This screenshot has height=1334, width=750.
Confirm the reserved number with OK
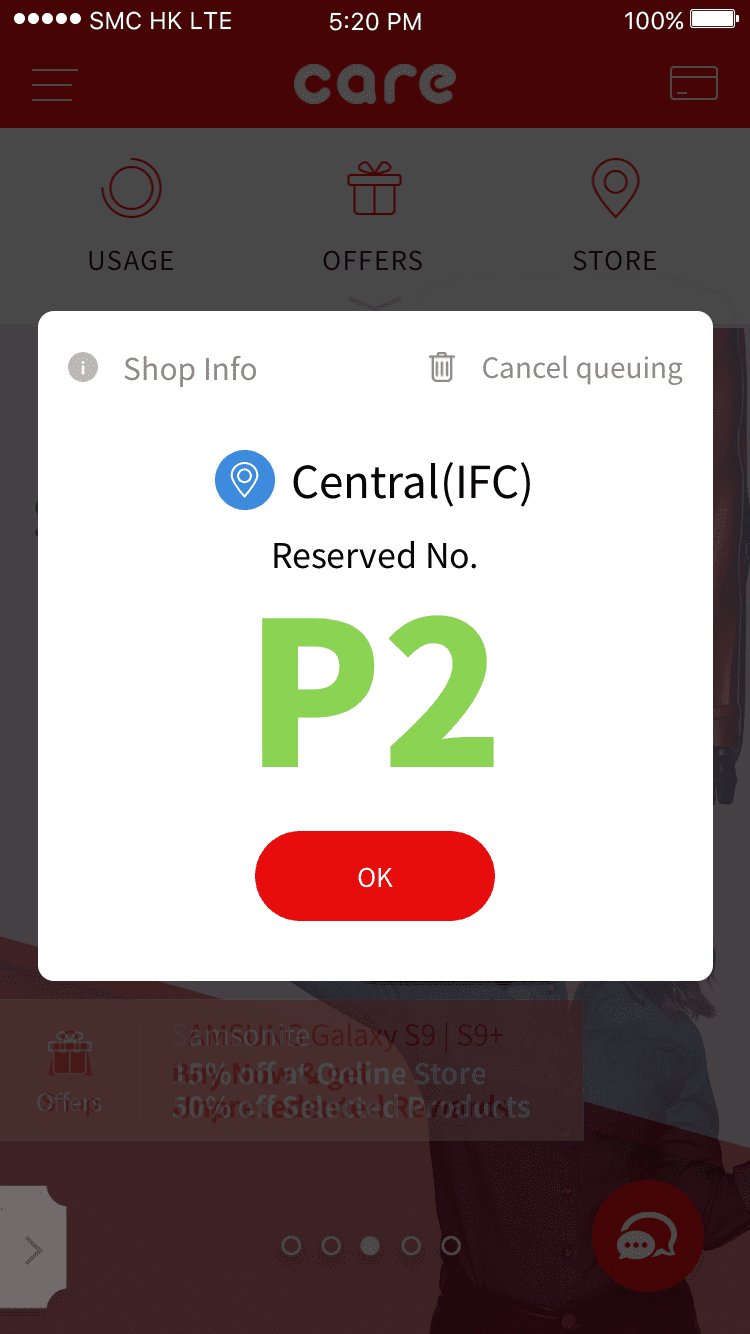pyautogui.click(x=375, y=876)
